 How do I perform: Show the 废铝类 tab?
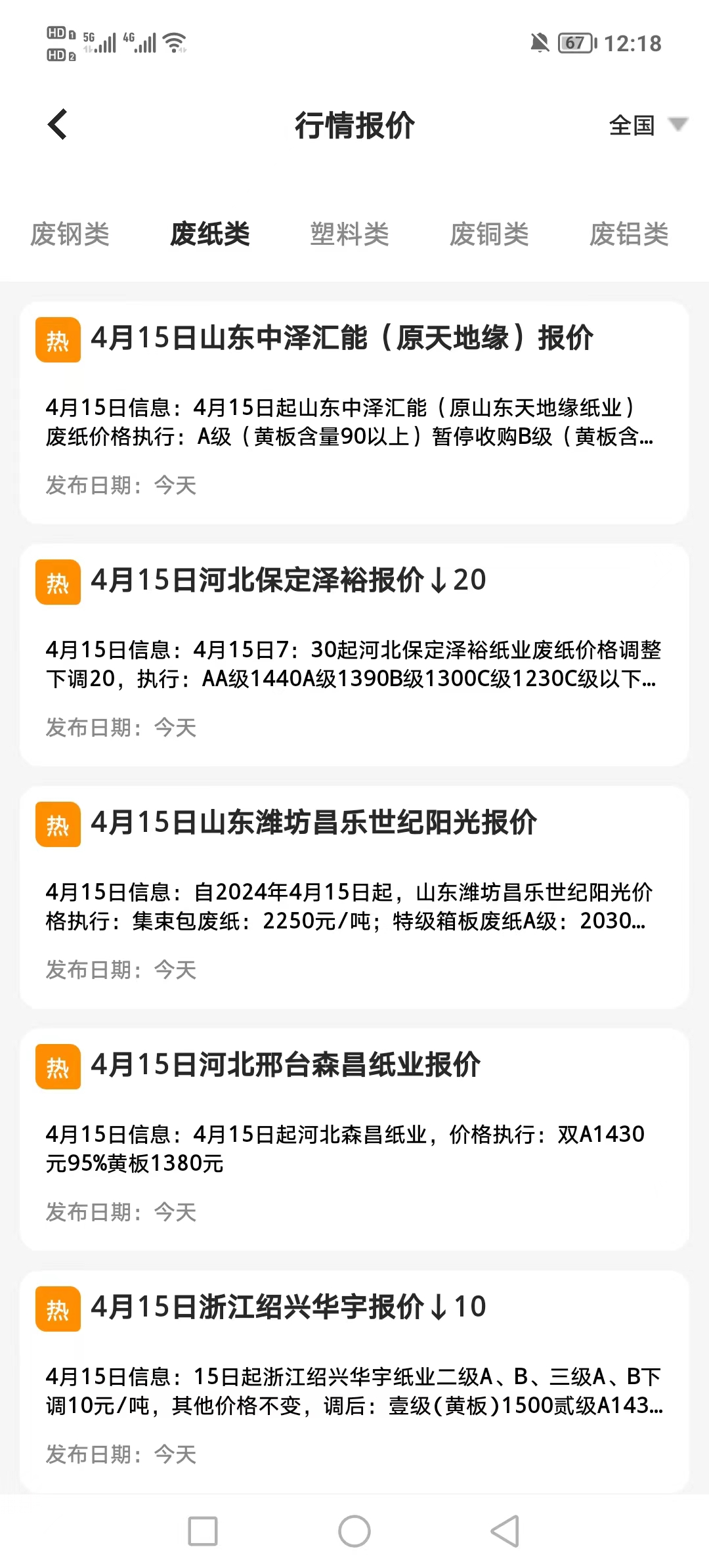tap(629, 234)
